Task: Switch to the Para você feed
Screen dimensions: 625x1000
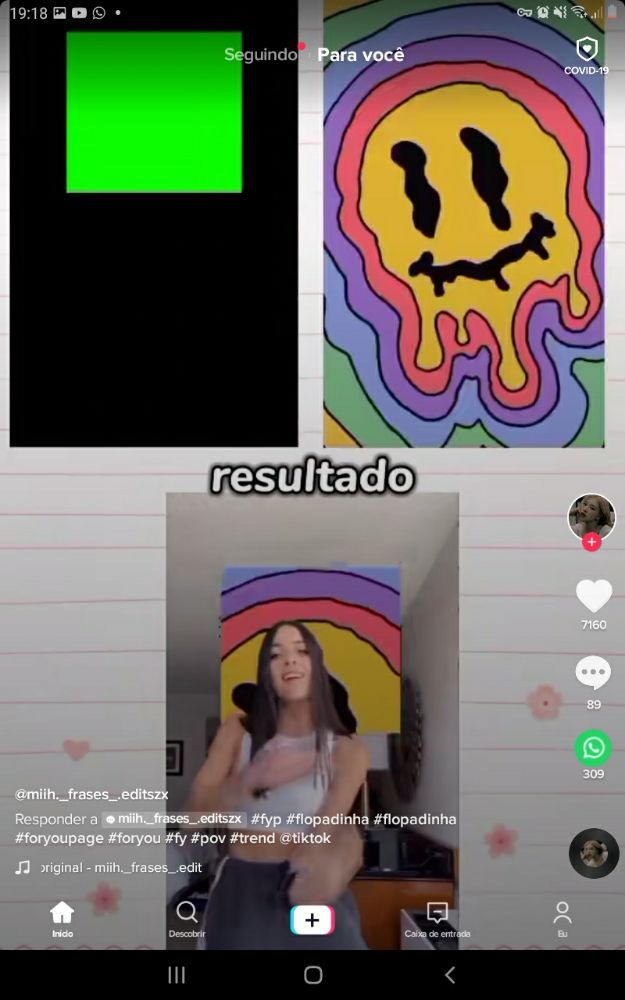Action: pos(361,55)
